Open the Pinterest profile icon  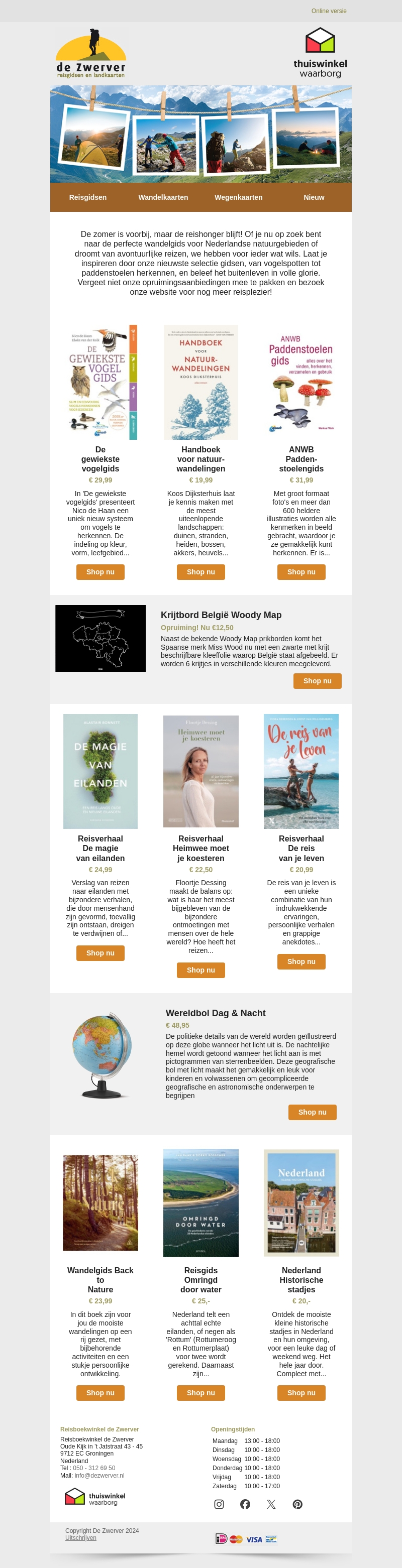[x=297, y=1503]
